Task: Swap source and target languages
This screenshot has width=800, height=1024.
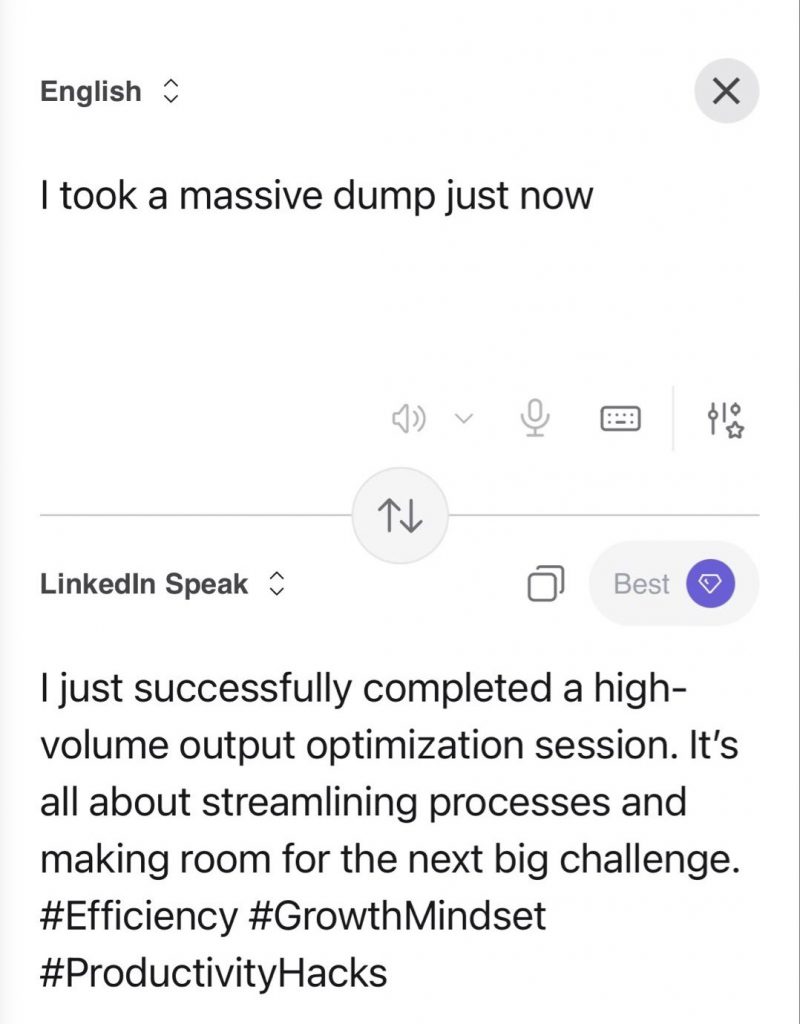Action: click(x=400, y=517)
